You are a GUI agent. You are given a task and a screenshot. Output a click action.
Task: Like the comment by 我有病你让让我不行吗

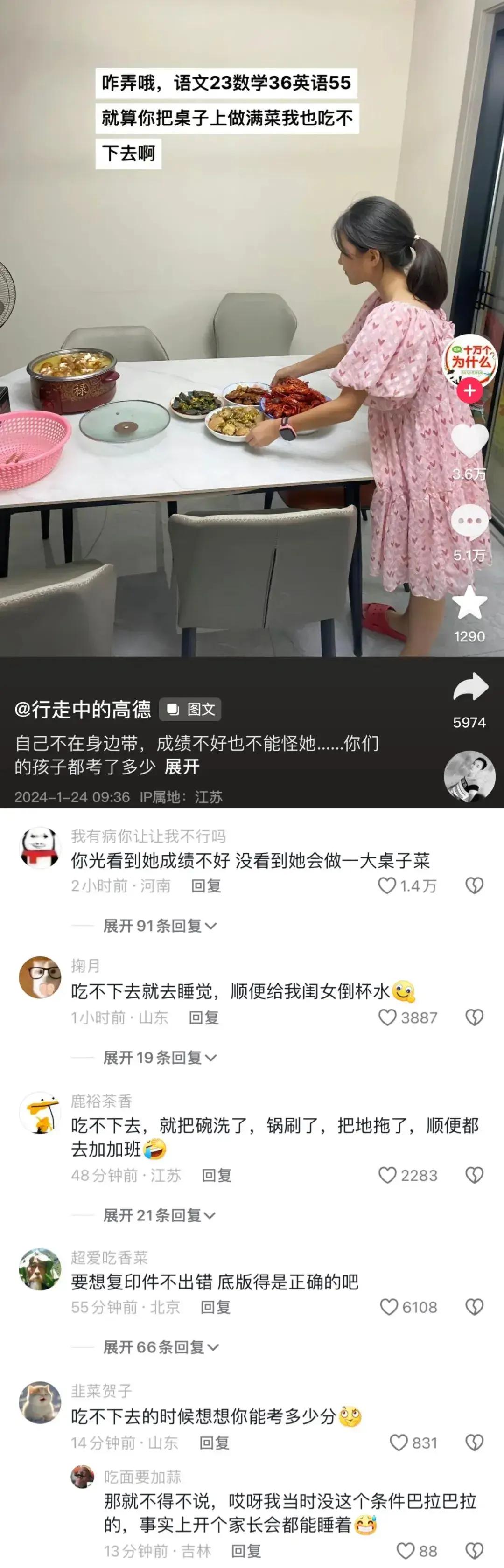[x=388, y=885]
